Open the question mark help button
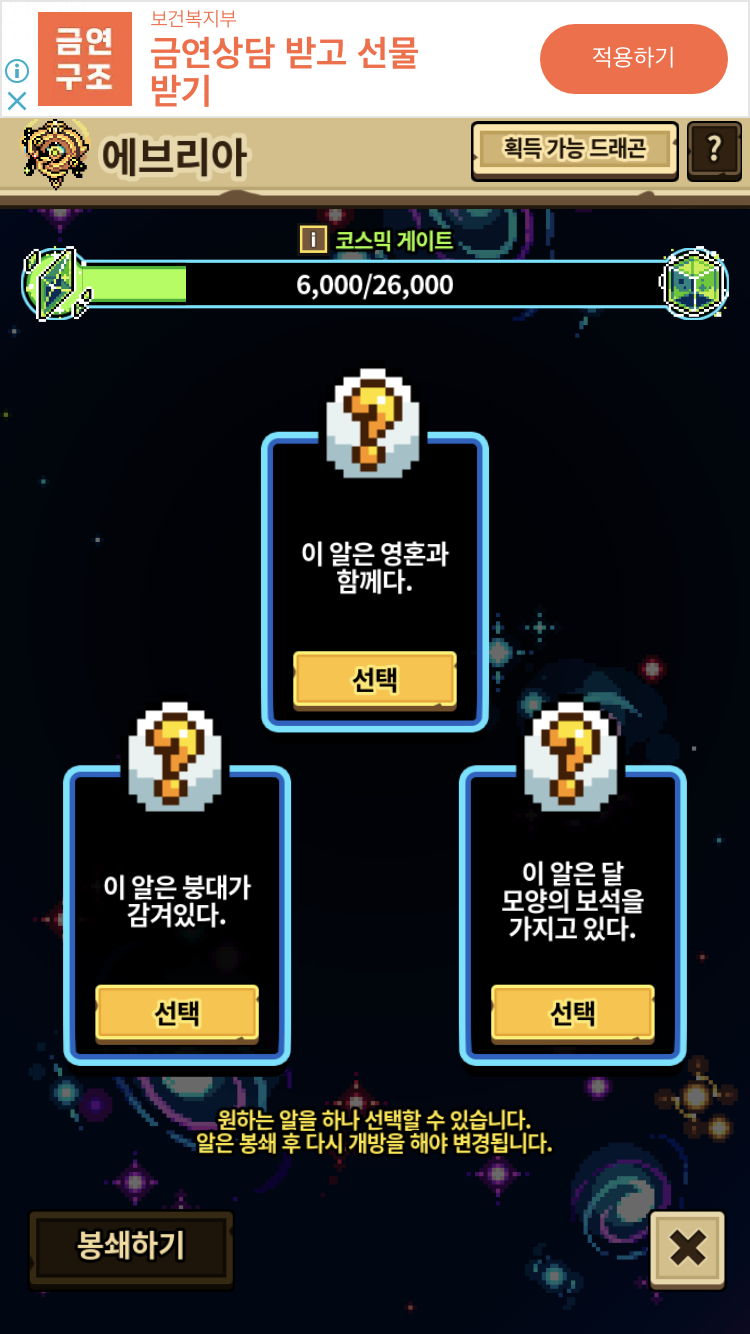 pyautogui.click(x=714, y=150)
